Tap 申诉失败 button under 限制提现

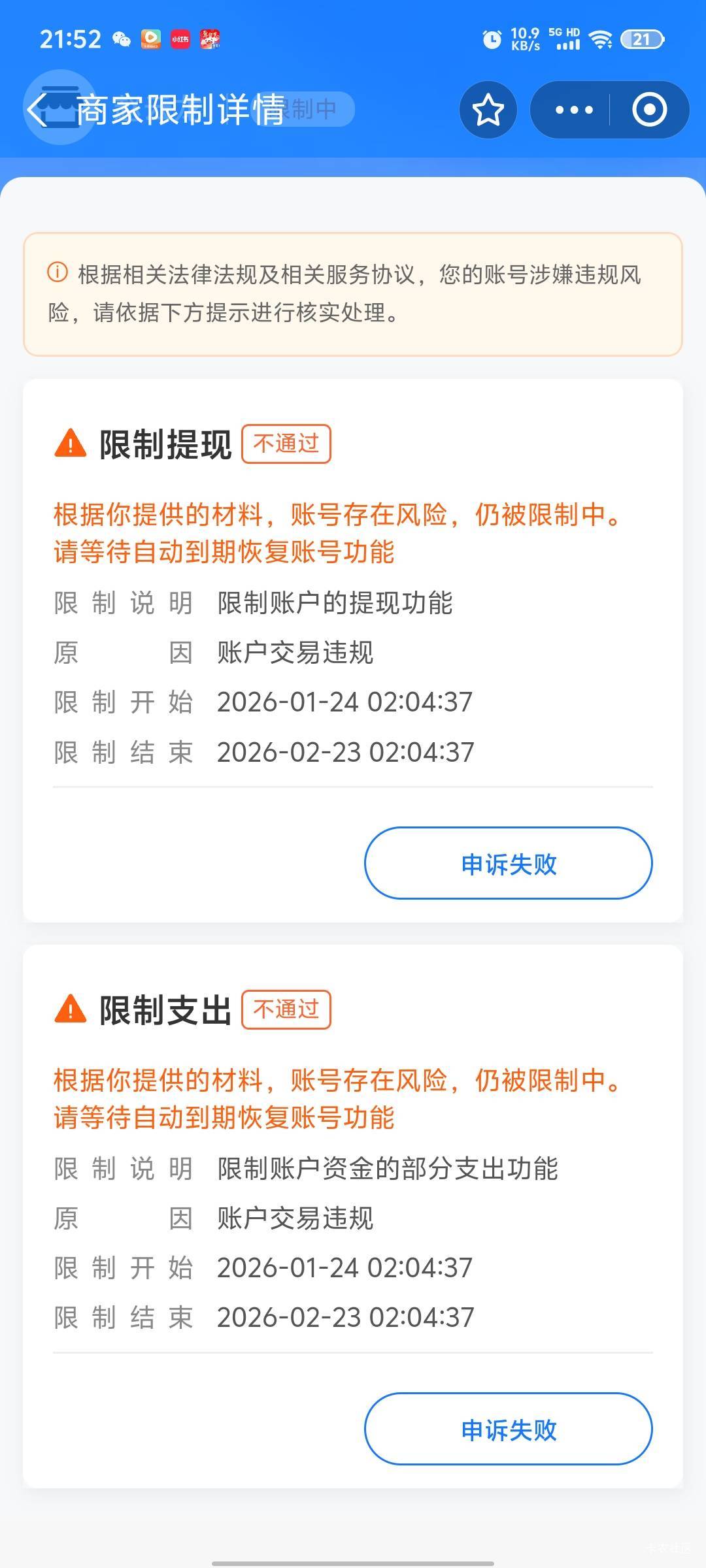tap(508, 863)
